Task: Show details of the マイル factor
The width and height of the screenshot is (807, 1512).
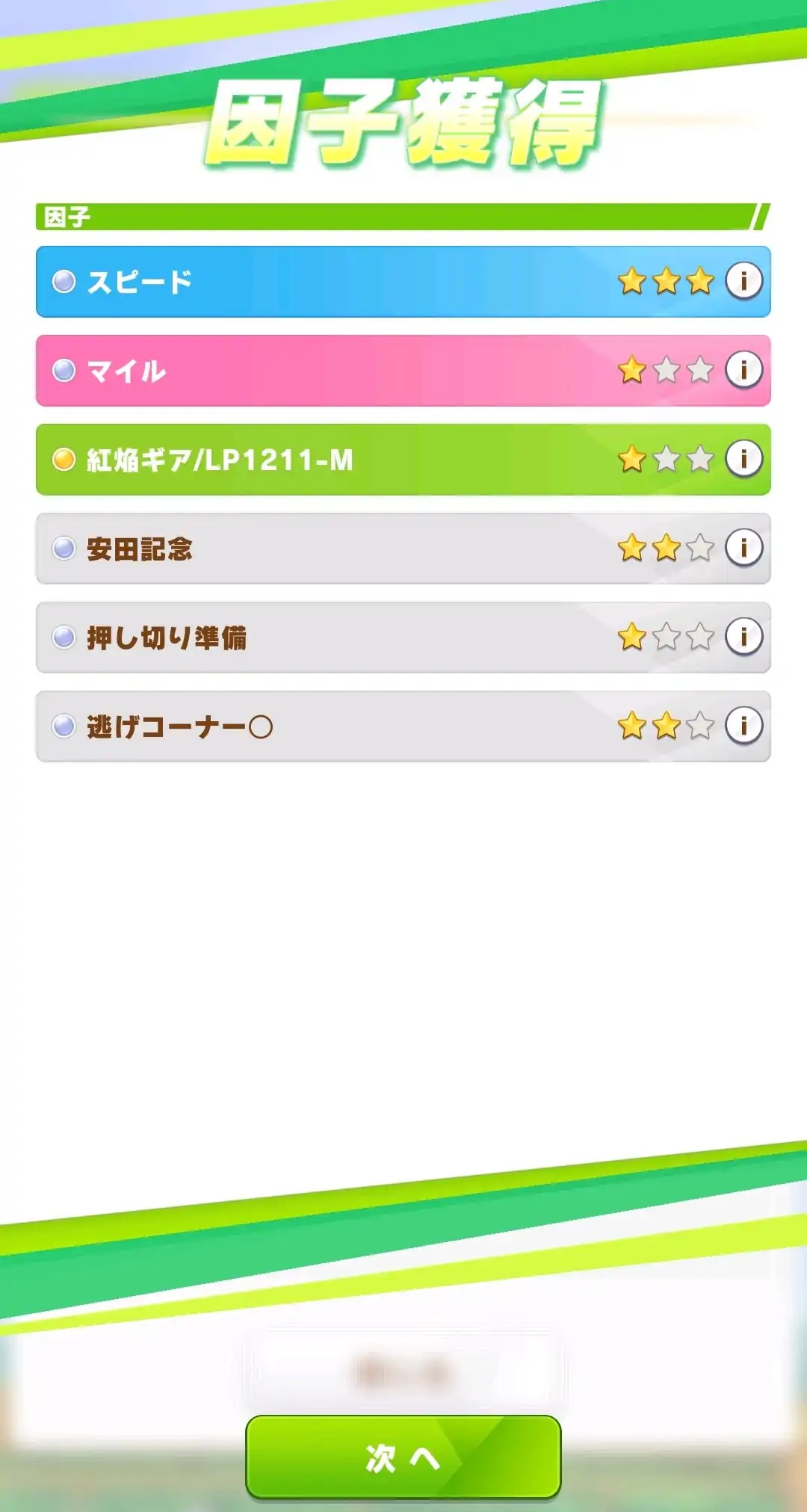Action: [743, 370]
